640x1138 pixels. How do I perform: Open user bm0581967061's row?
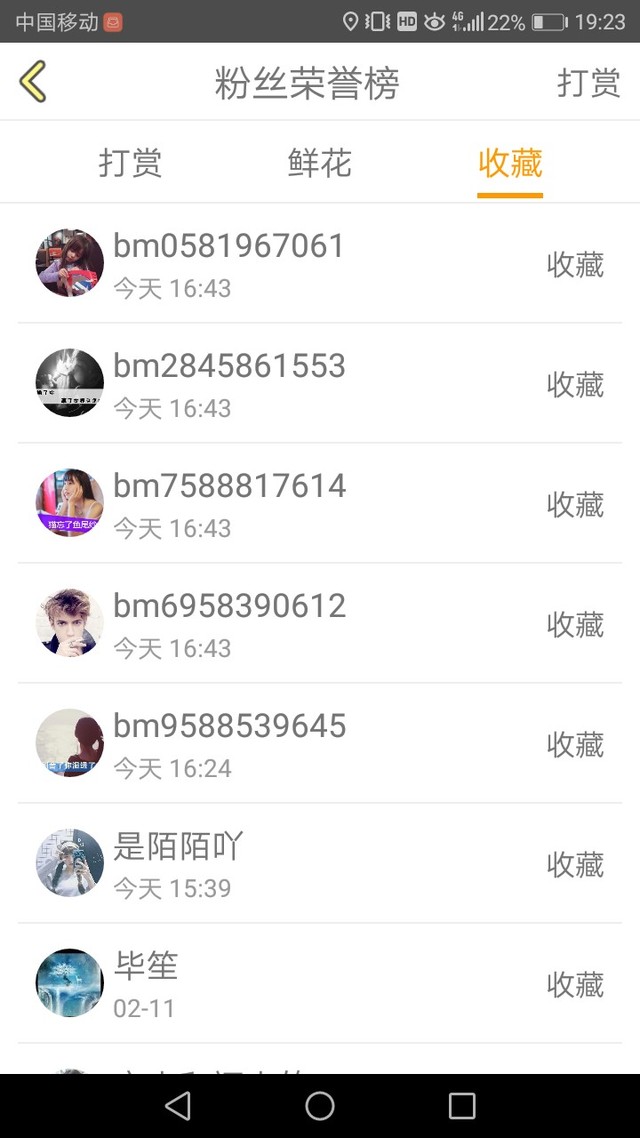(x=320, y=264)
